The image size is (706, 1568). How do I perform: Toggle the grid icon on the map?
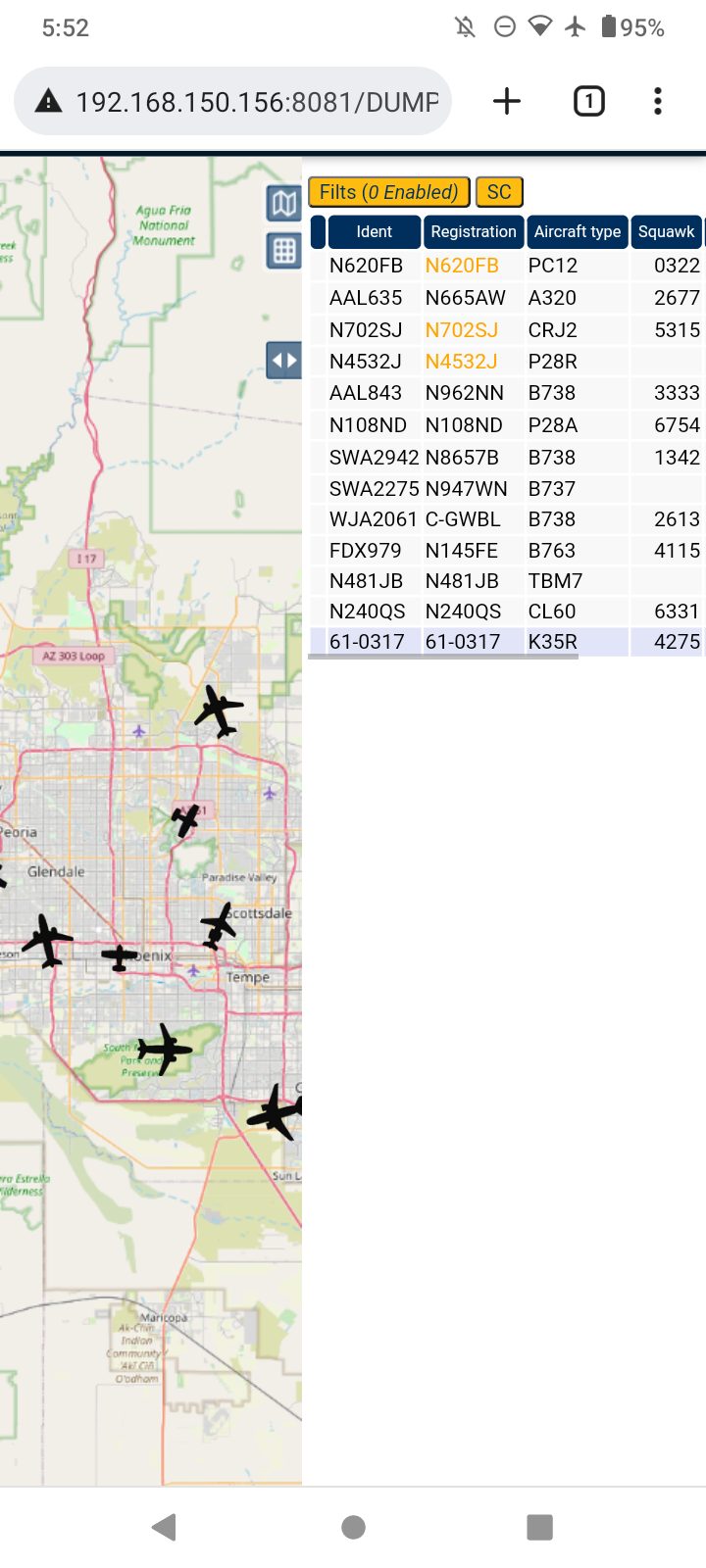click(284, 251)
